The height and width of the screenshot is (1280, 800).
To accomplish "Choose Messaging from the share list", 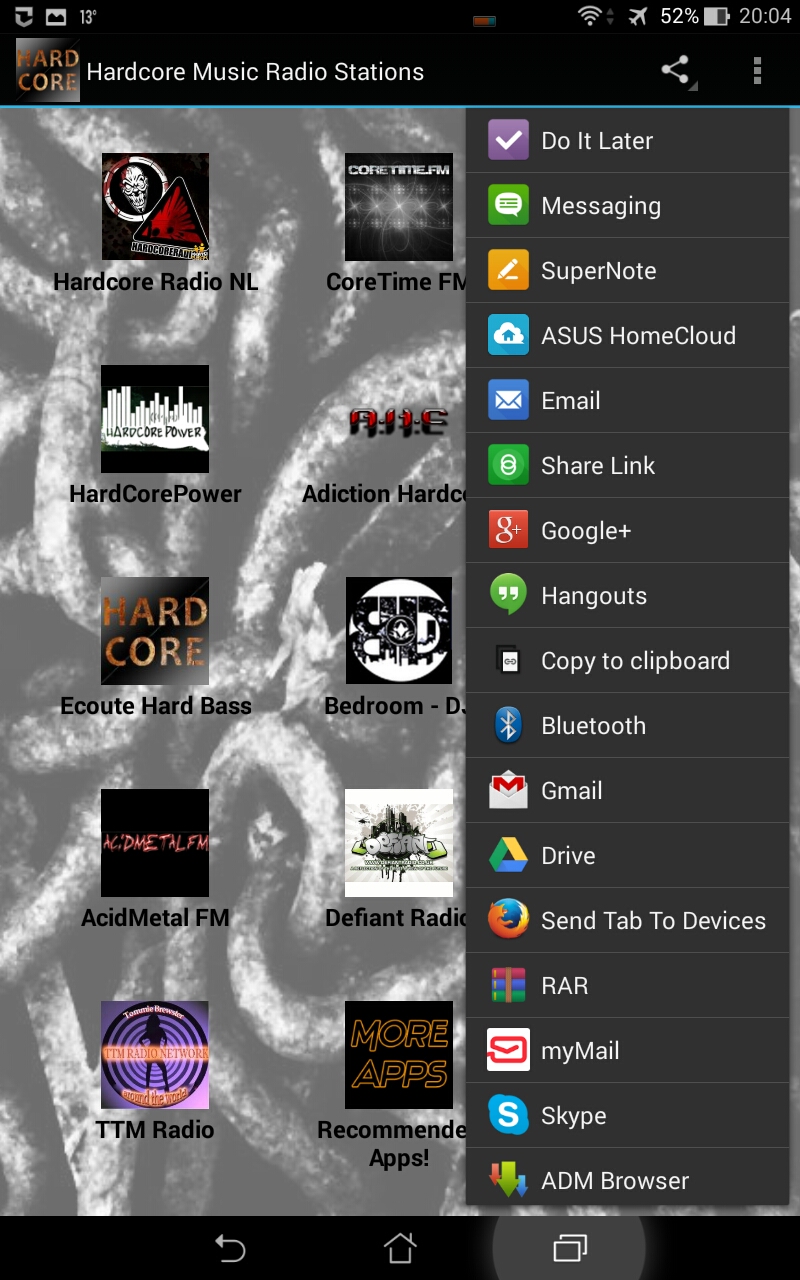I will [627, 206].
